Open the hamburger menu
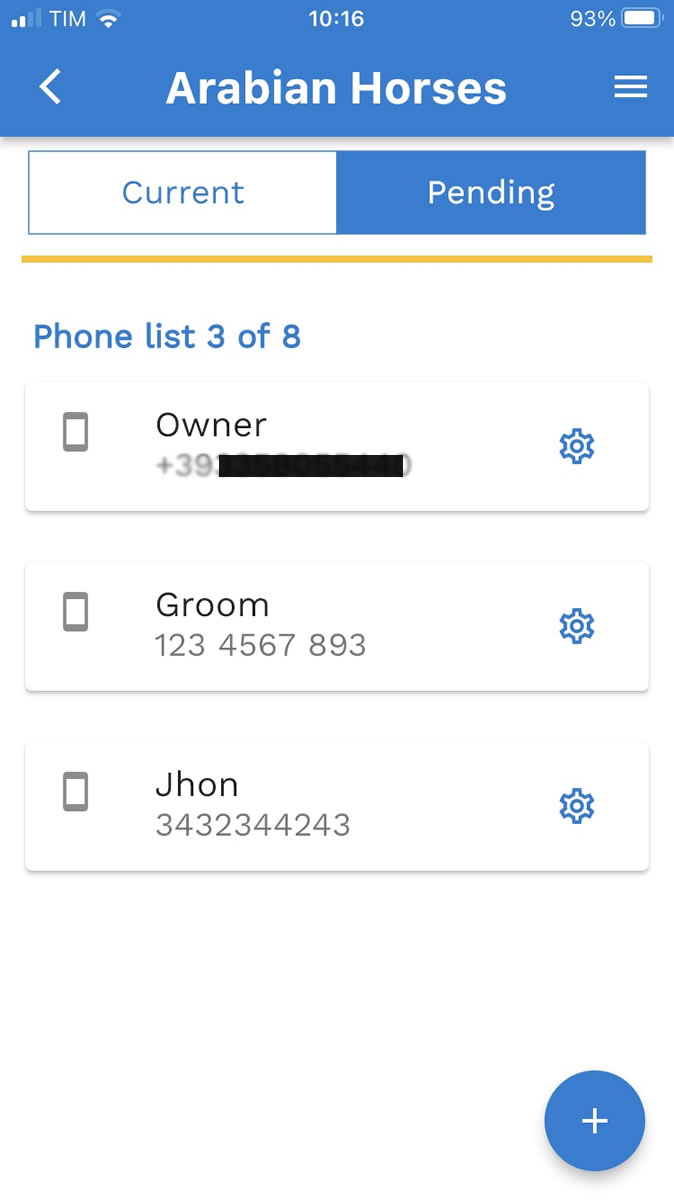The width and height of the screenshot is (674, 1200). [x=630, y=88]
